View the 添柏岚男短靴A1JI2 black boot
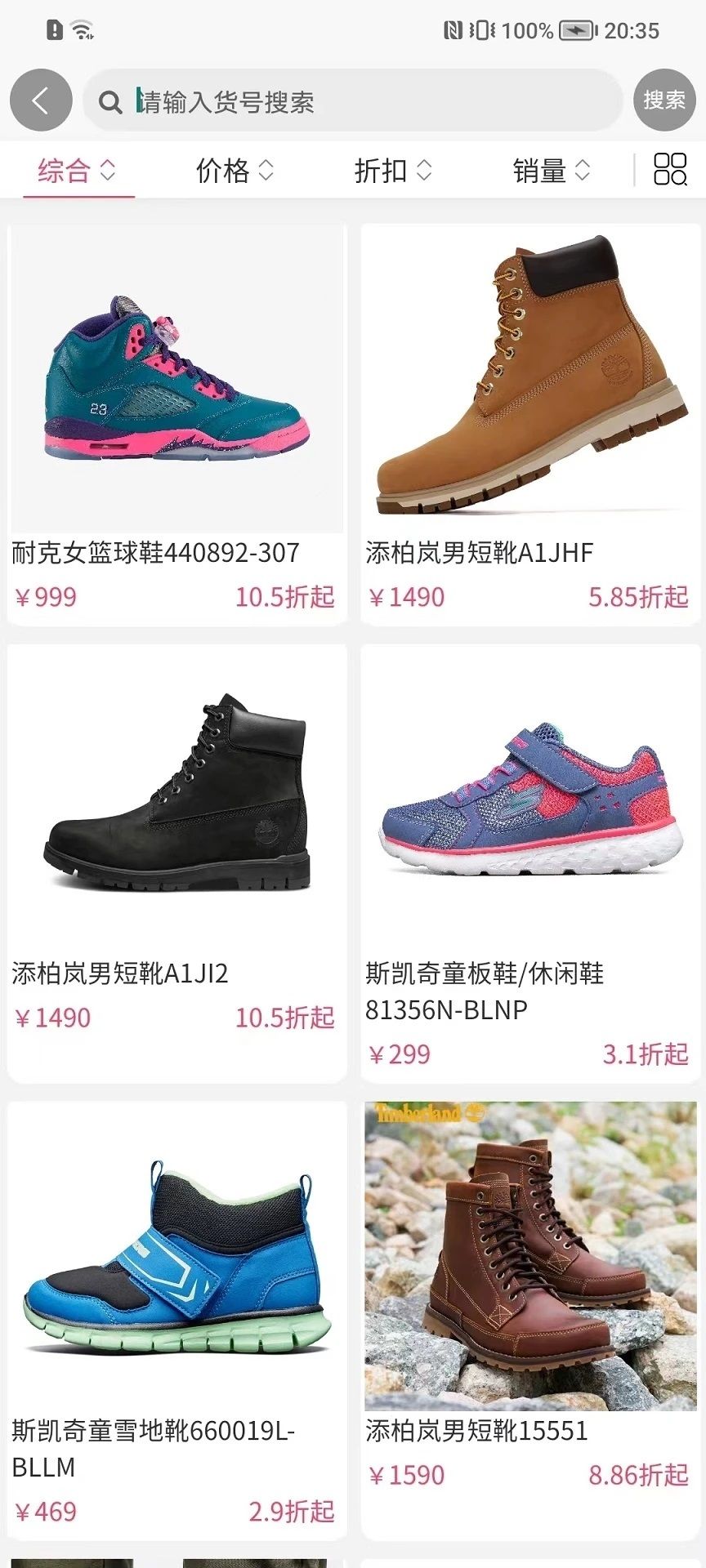This screenshot has height=1568, width=706. (177, 862)
